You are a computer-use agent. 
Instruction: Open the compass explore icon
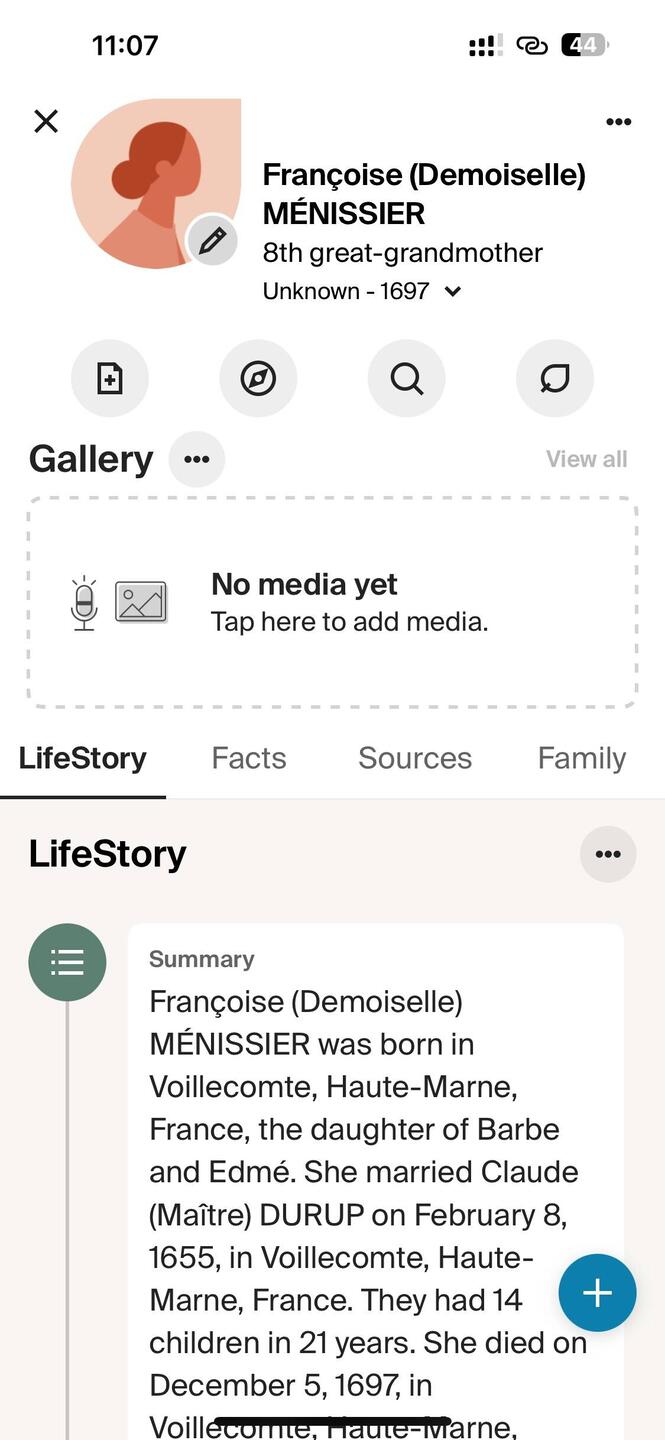[258, 379]
